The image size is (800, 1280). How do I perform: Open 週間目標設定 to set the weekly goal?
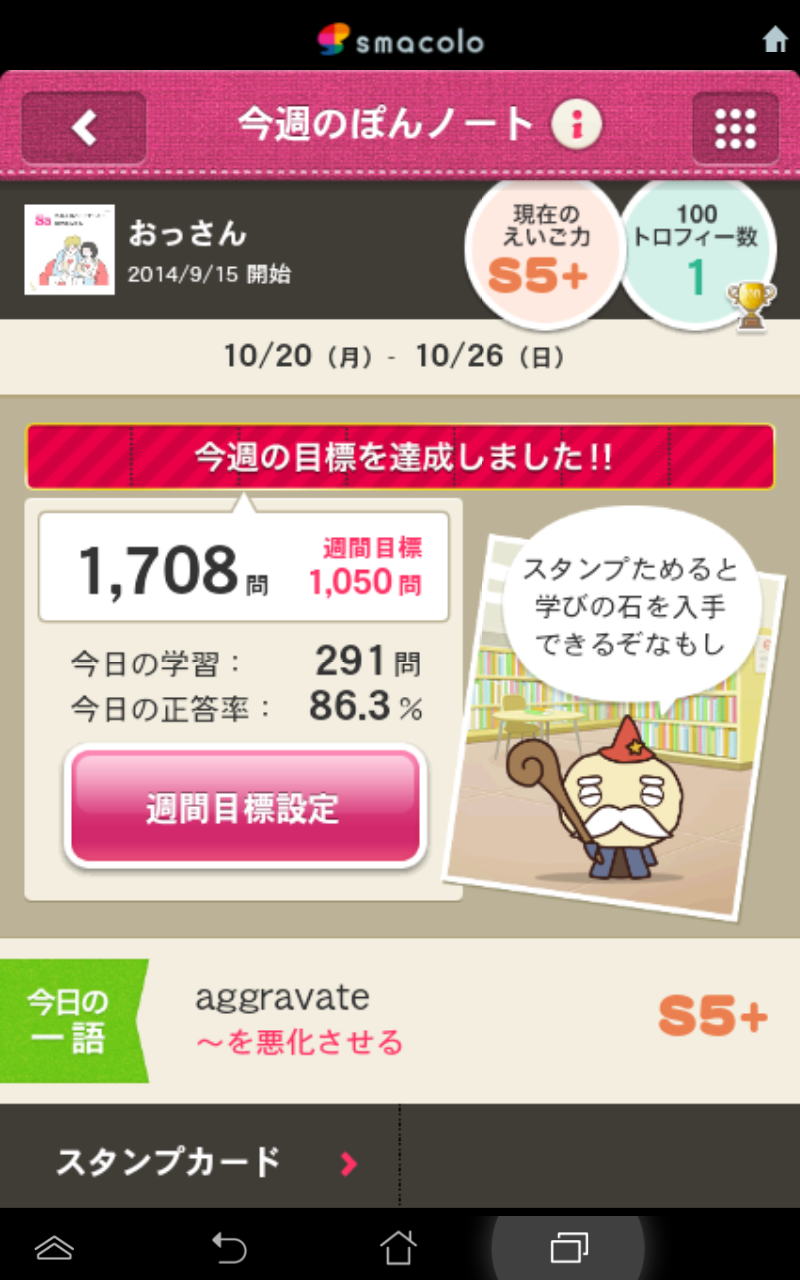[244, 808]
